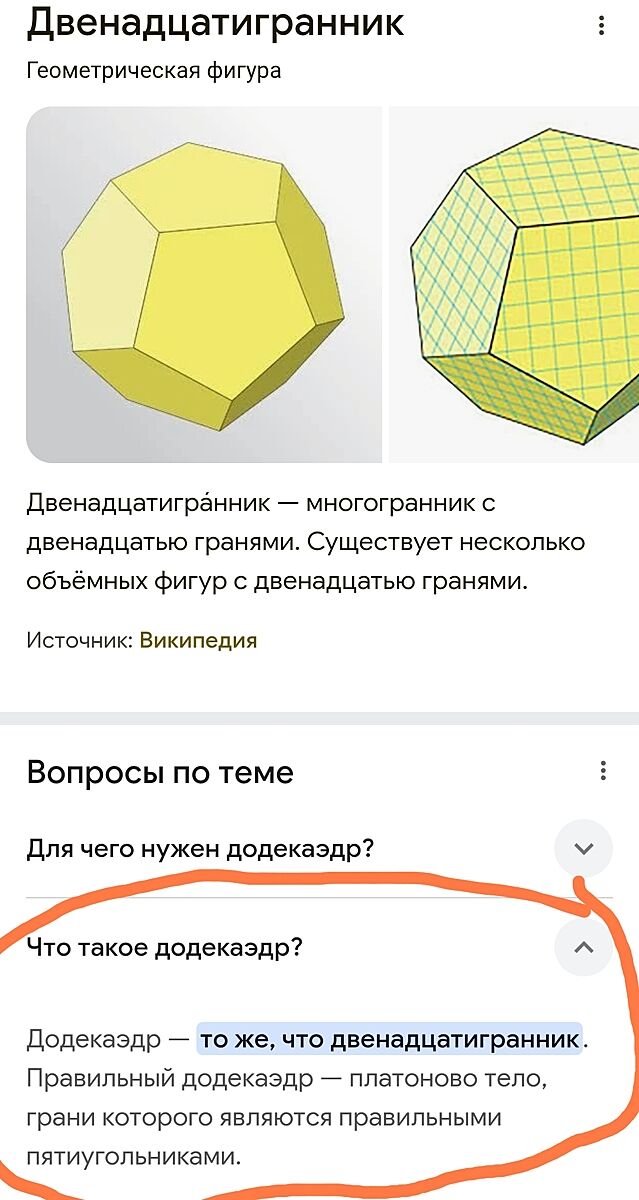Image resolution: width=639 pixels, height=1200 pixels.
Task: Open the overflow menu beside Двенадцатигранник title
Action: pyautogui.click(x=601, y=25)
